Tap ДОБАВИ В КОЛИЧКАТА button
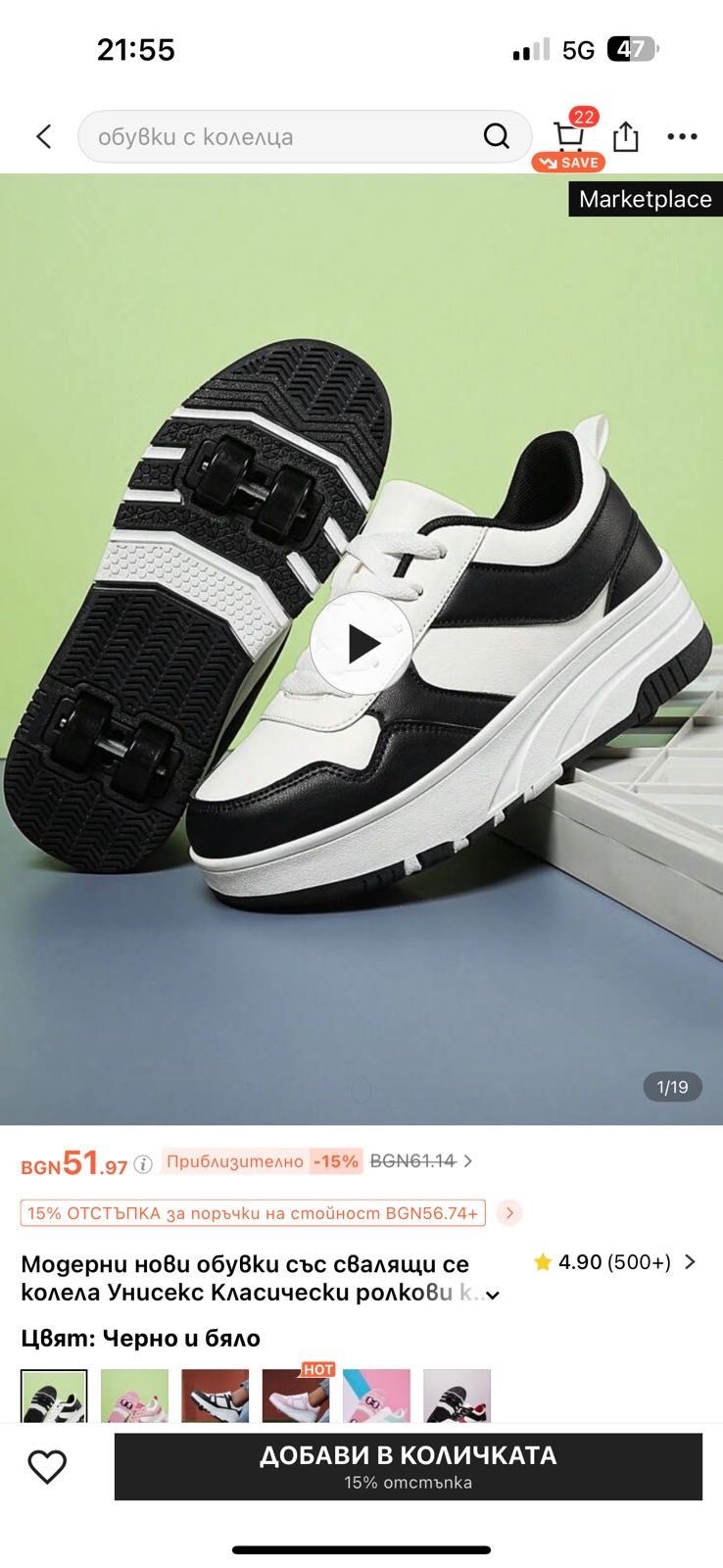The image size is (723, 1568). pos(408,1466)
